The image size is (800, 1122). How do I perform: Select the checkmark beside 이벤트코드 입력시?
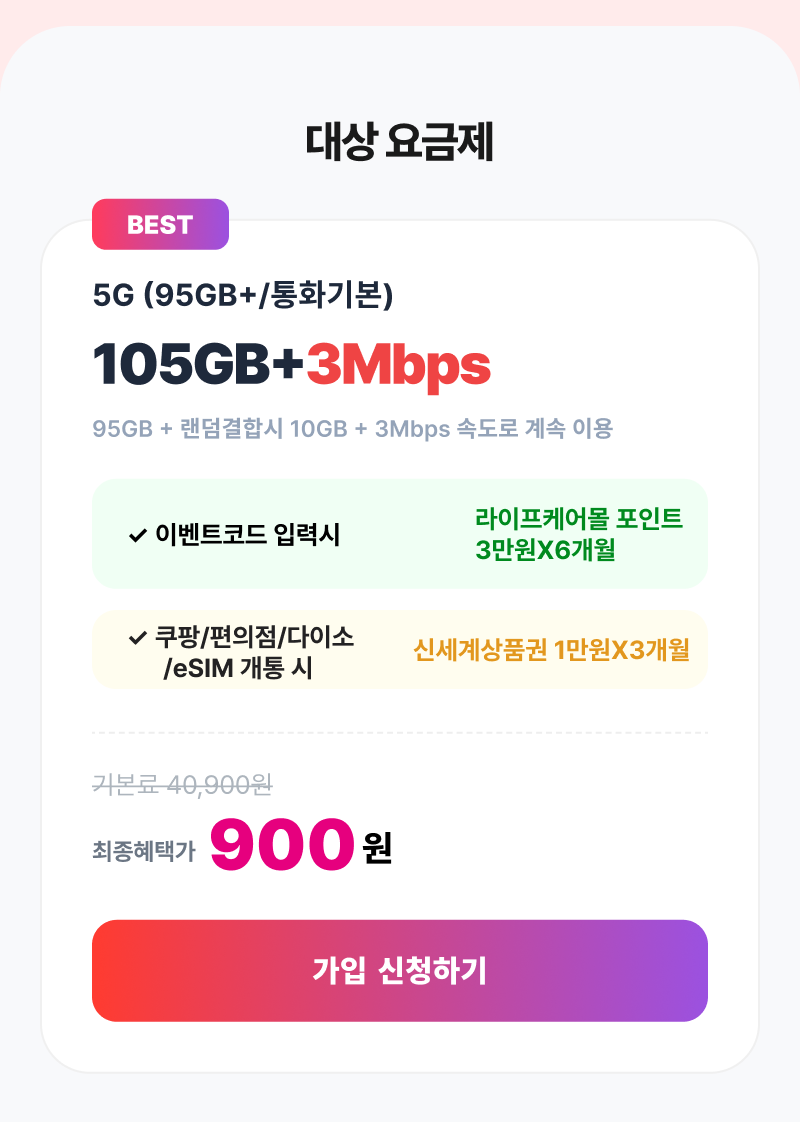click(136, 533)
